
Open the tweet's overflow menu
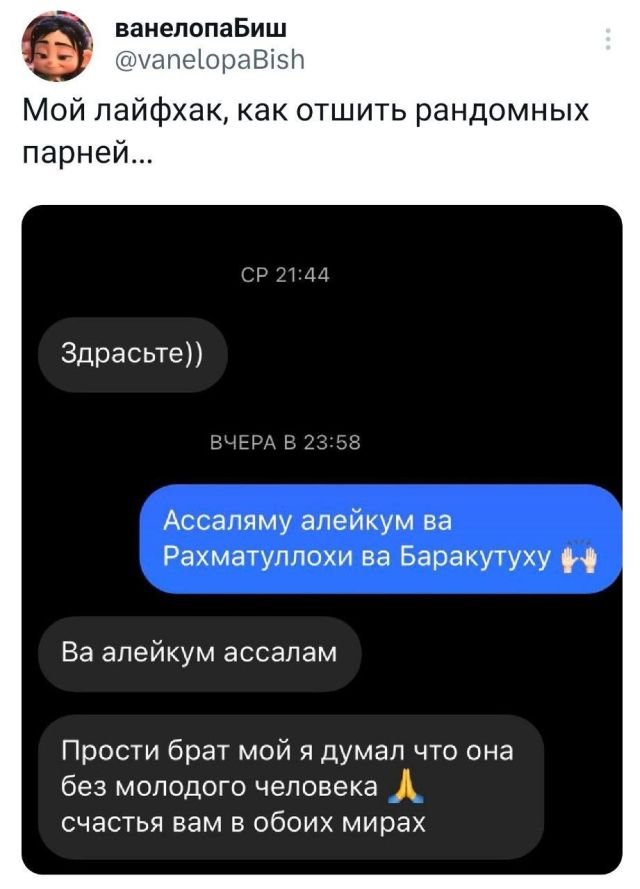pos(608,39)
